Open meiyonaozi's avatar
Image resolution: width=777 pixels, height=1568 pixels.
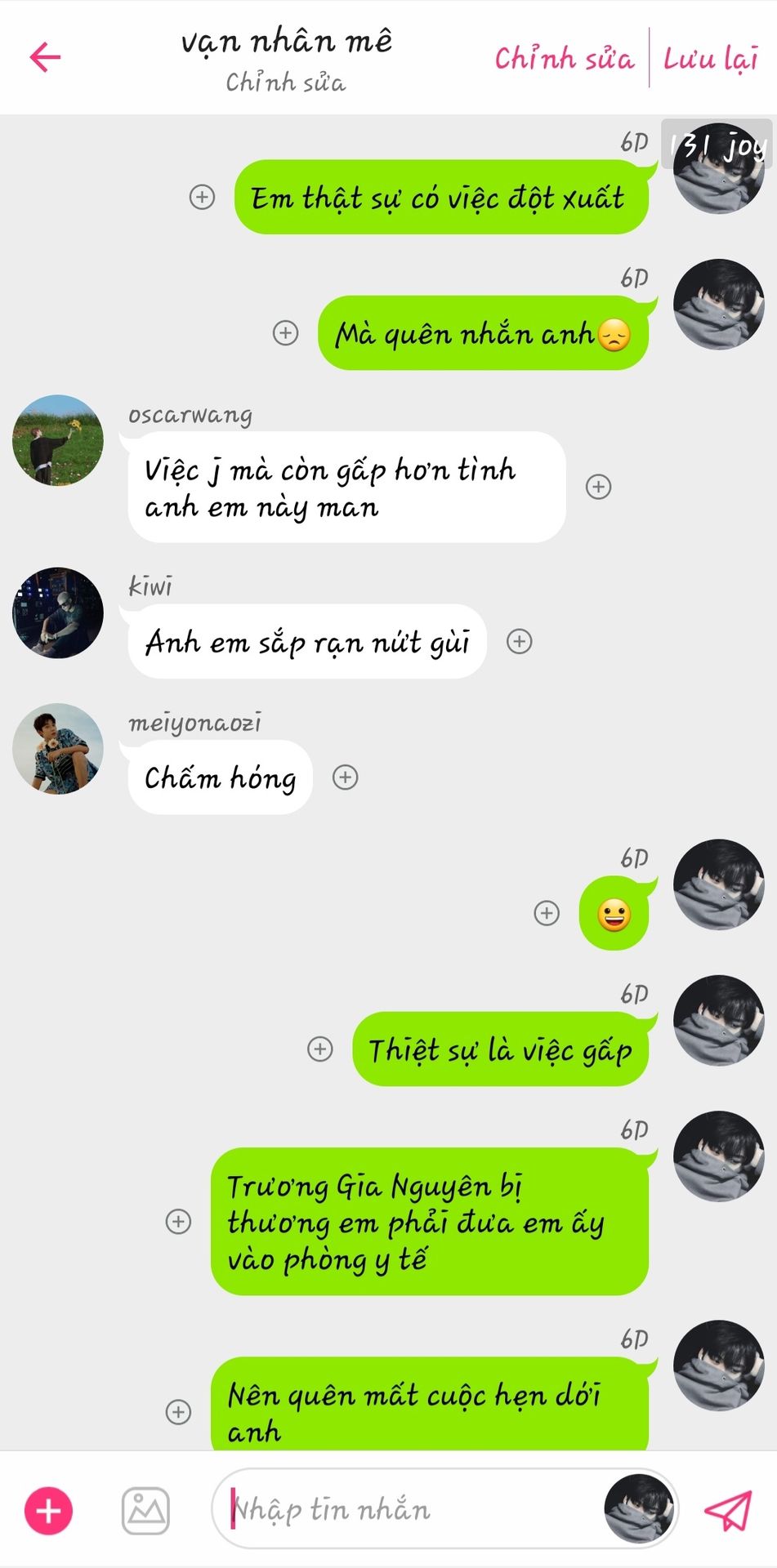tap(58, 749)
